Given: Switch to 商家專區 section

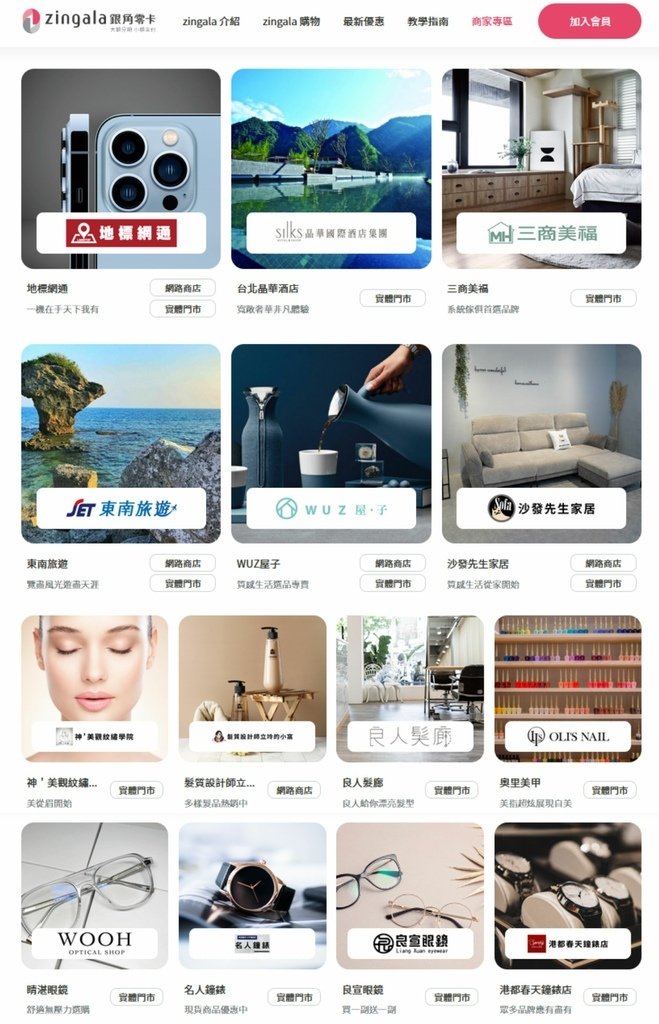Looking at the screenshot, I should click(x=492, y=21).
